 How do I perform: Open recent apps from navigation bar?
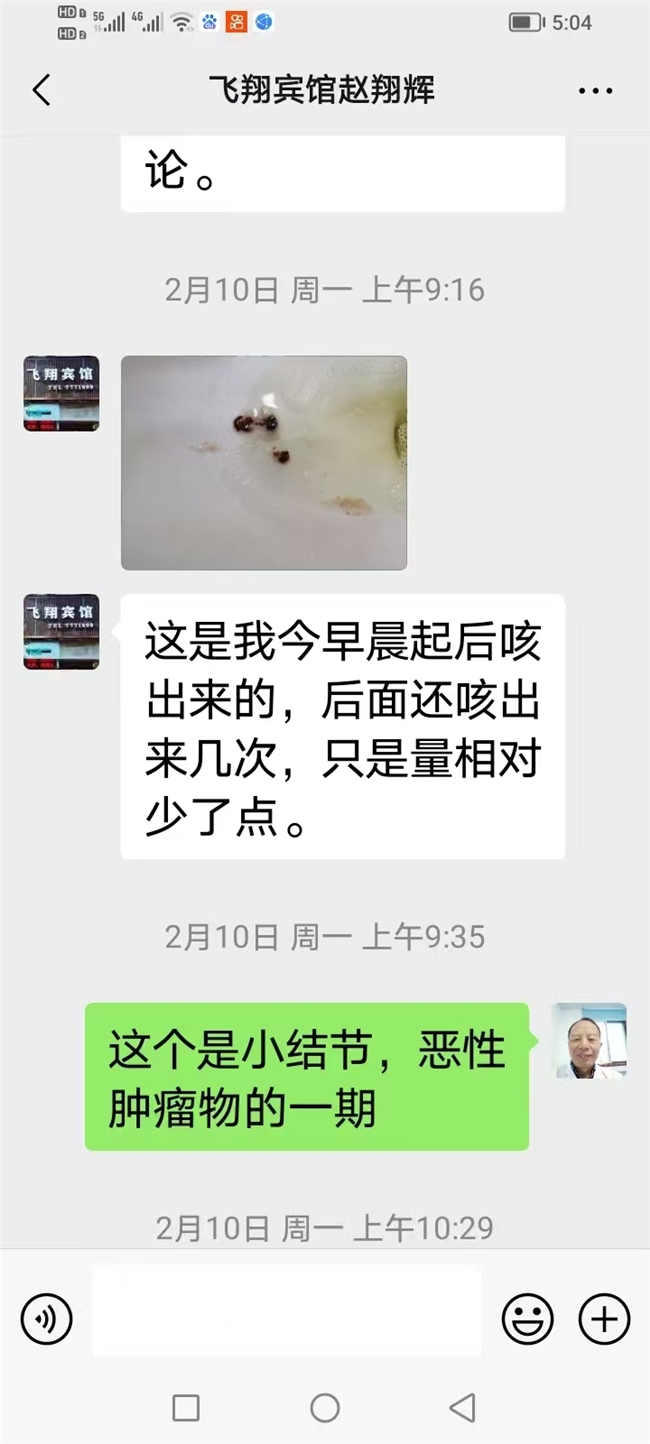point(186,1408)
